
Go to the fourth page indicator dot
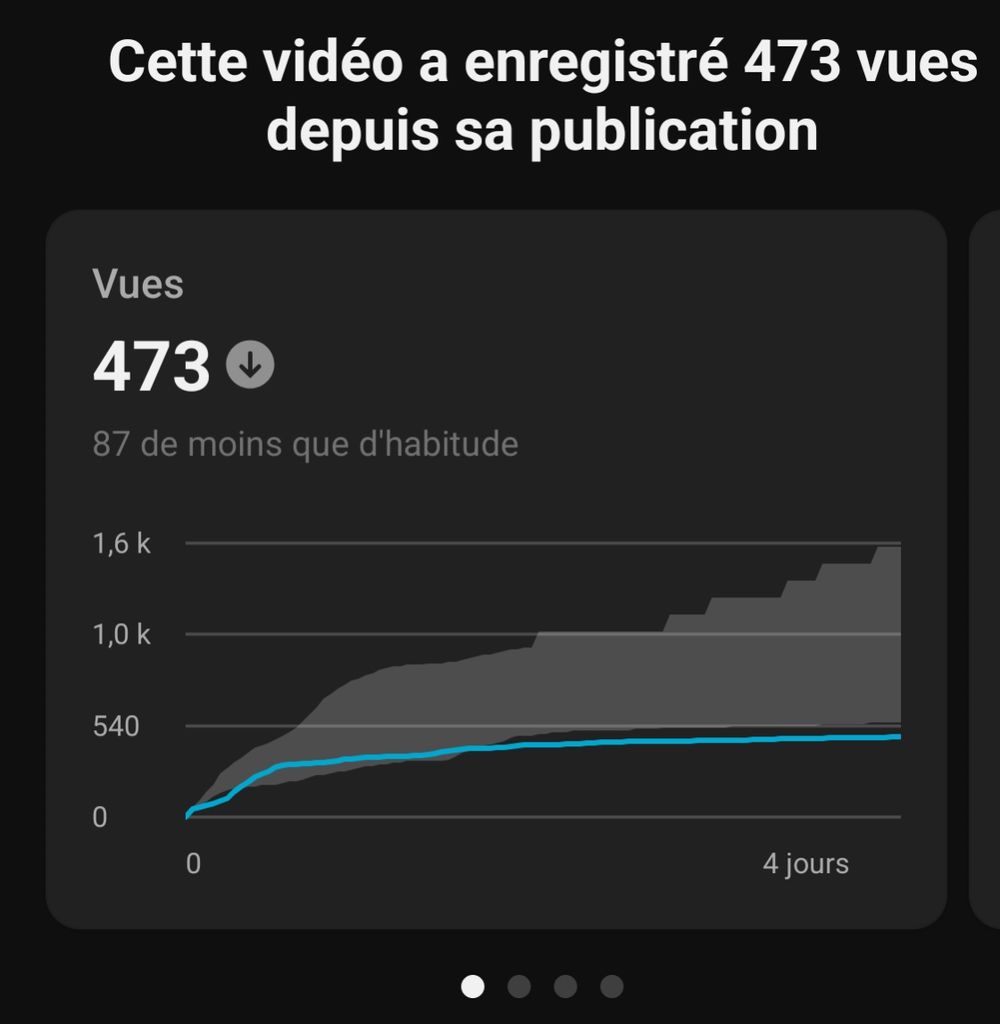point(611,987)
